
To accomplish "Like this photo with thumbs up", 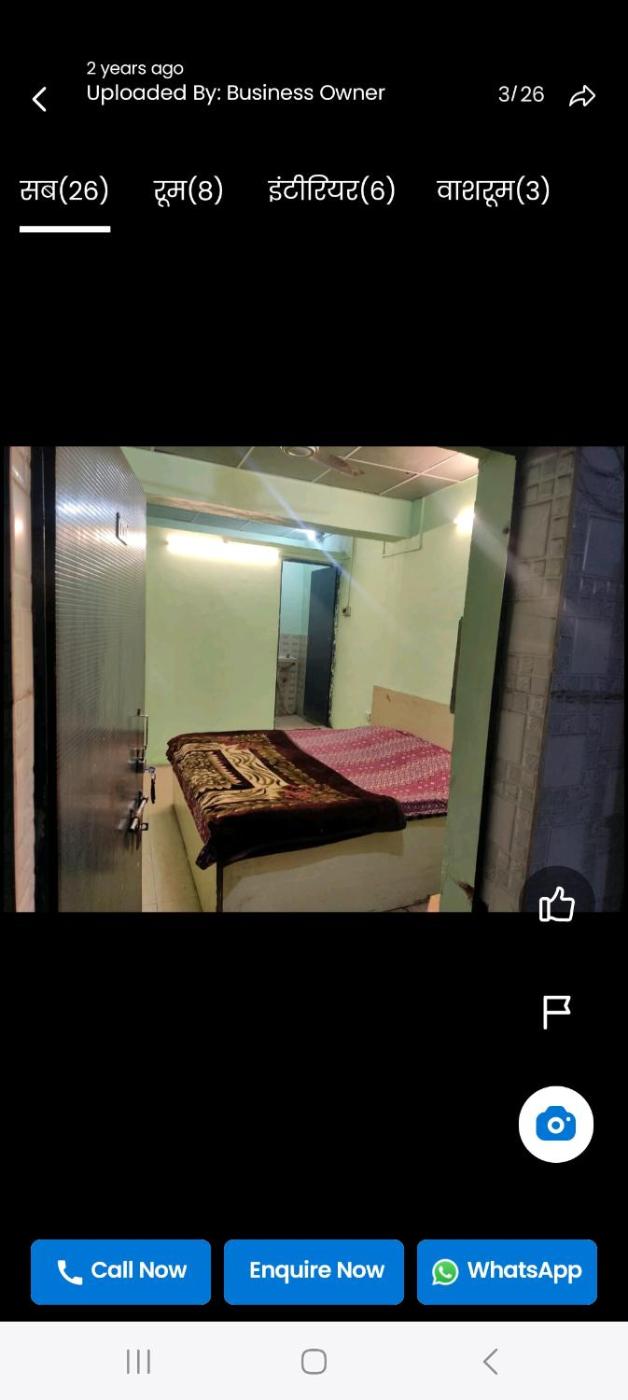I will pyautogui.click(x=557, y=905).
